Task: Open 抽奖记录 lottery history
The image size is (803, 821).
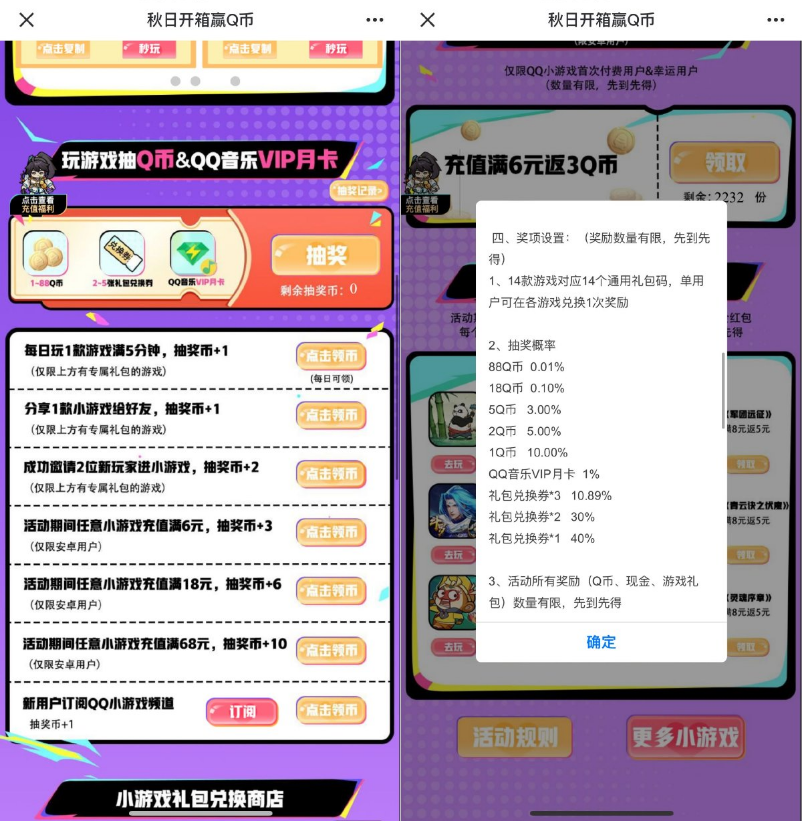Action: [357, 191]
